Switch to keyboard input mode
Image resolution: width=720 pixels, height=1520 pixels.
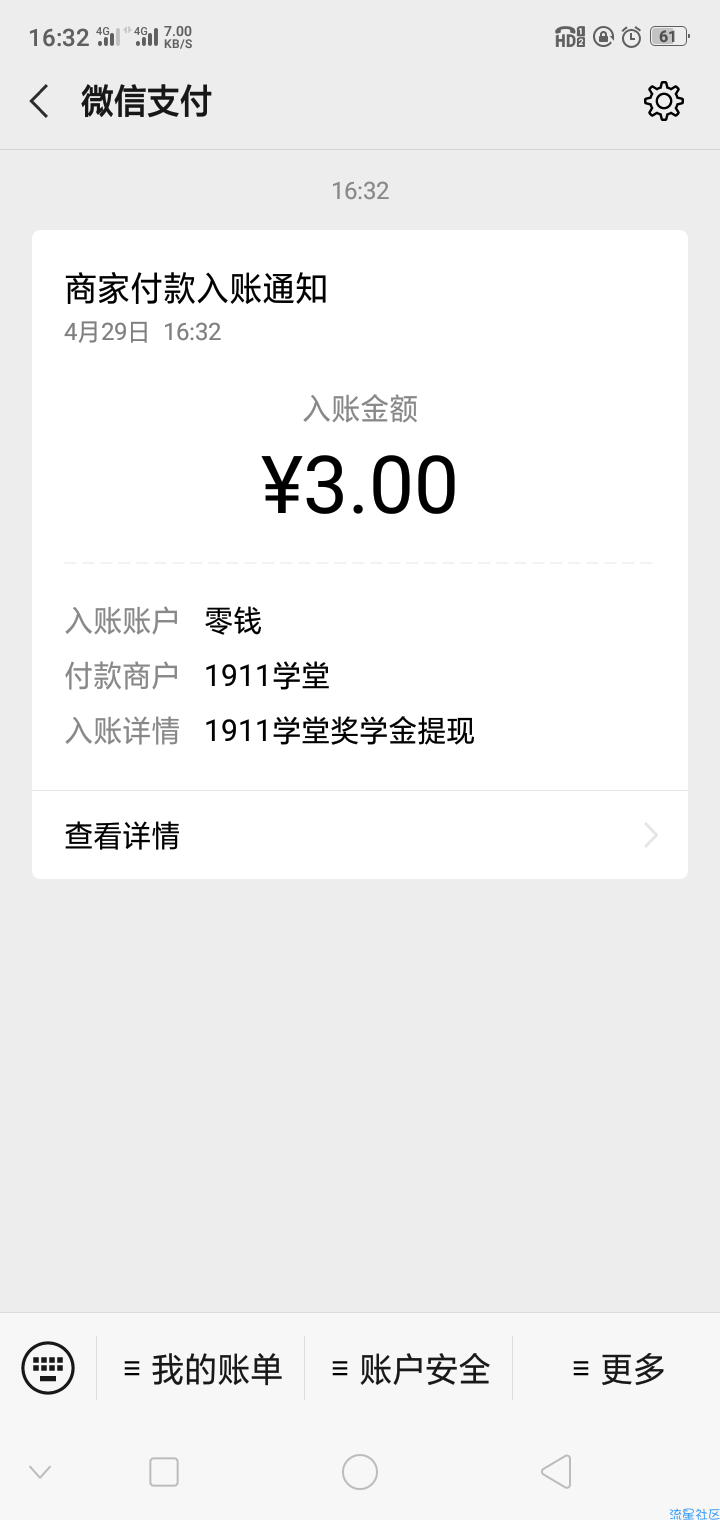(48, 1368)
